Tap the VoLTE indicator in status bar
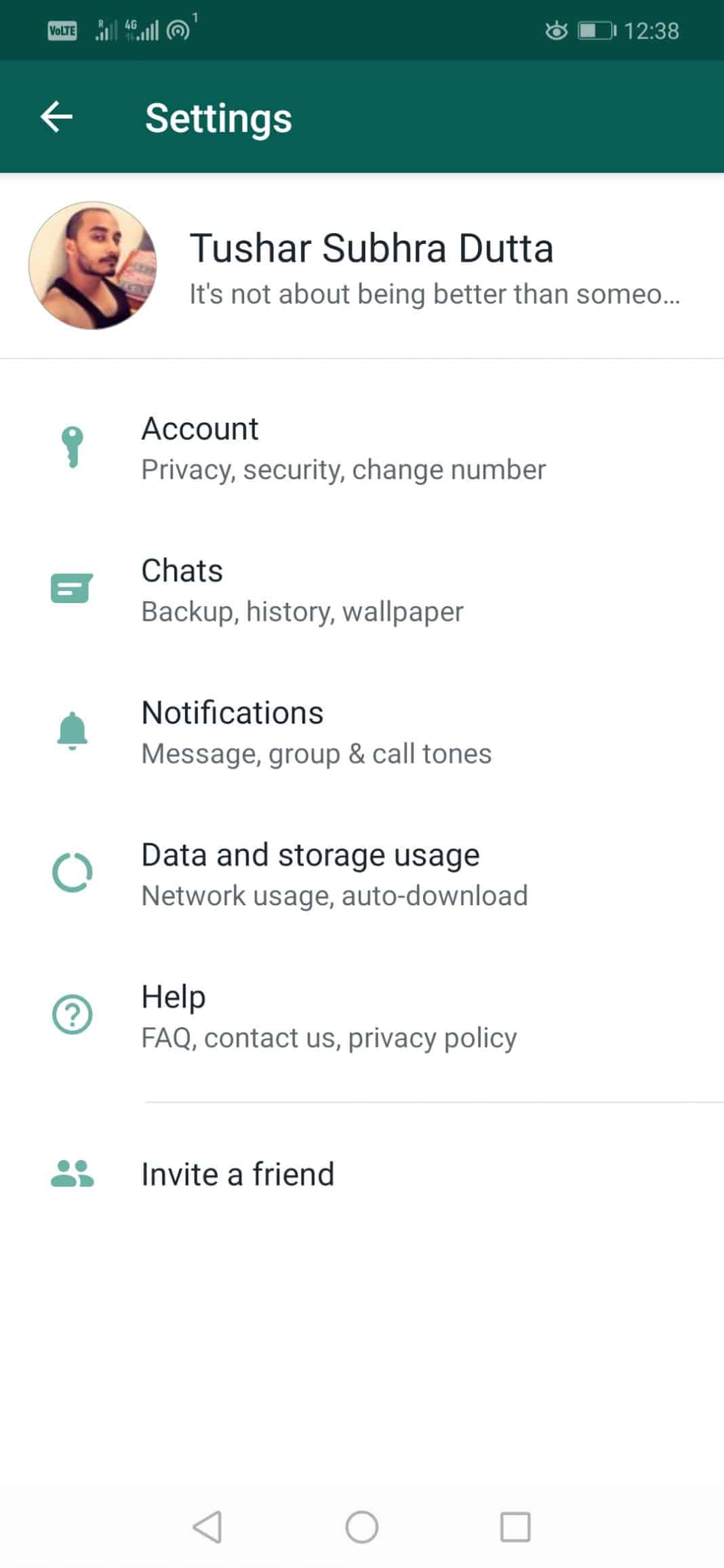The height and width of the screenshot is (1568, 724). pyautogui.click(x=61, y=30)
